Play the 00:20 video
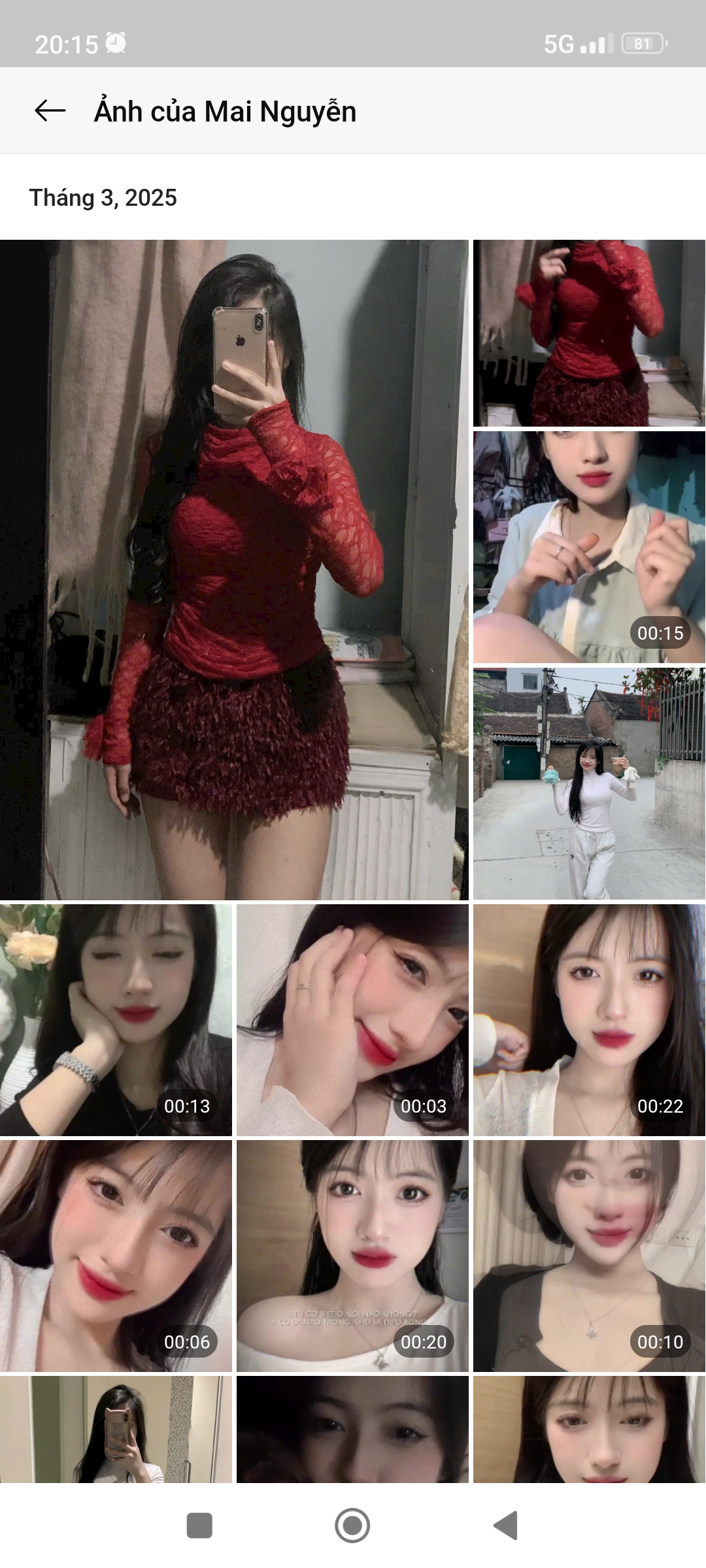The height and width of the screenshot is (1568, 706). tap(352, 1256)
